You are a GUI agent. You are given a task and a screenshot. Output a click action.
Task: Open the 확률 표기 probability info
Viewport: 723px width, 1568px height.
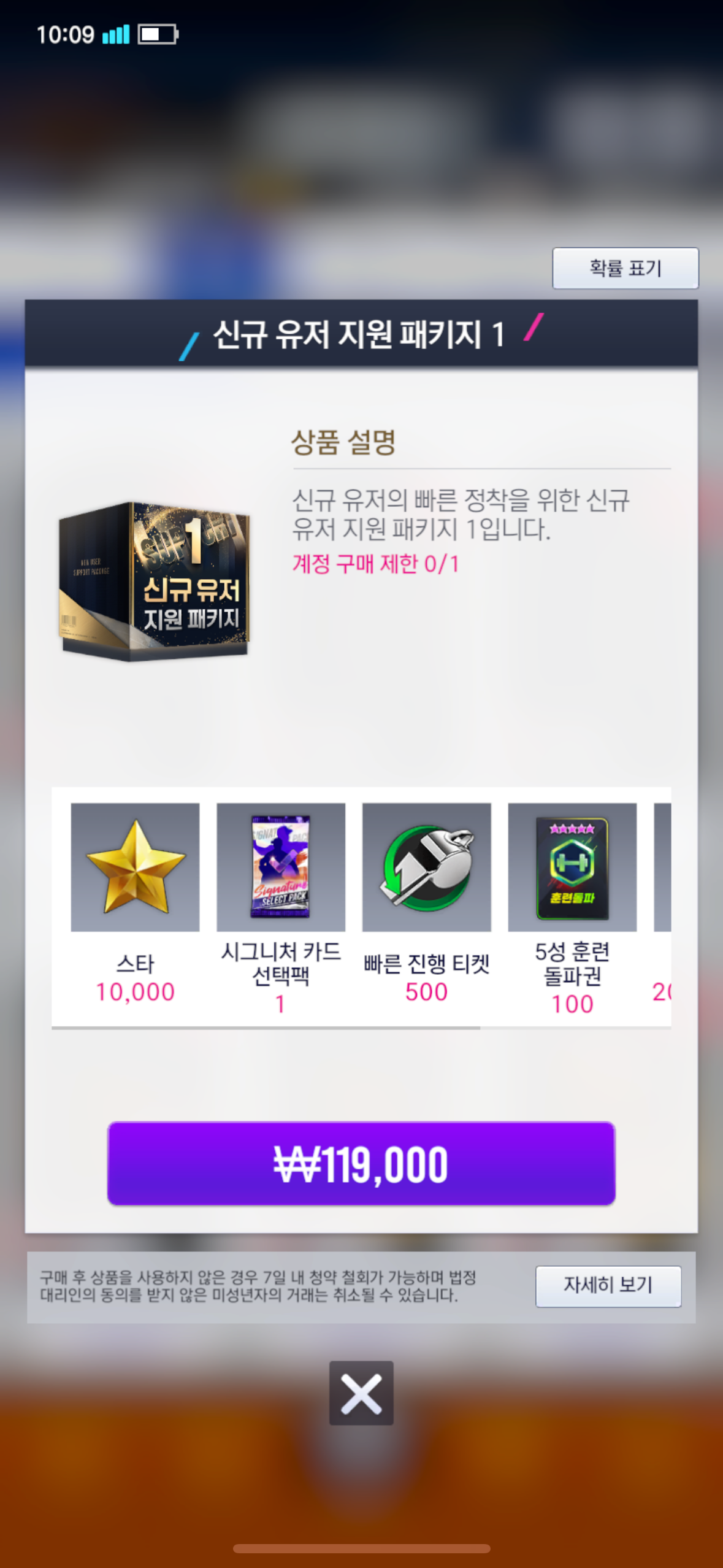[x=625, y=268]
